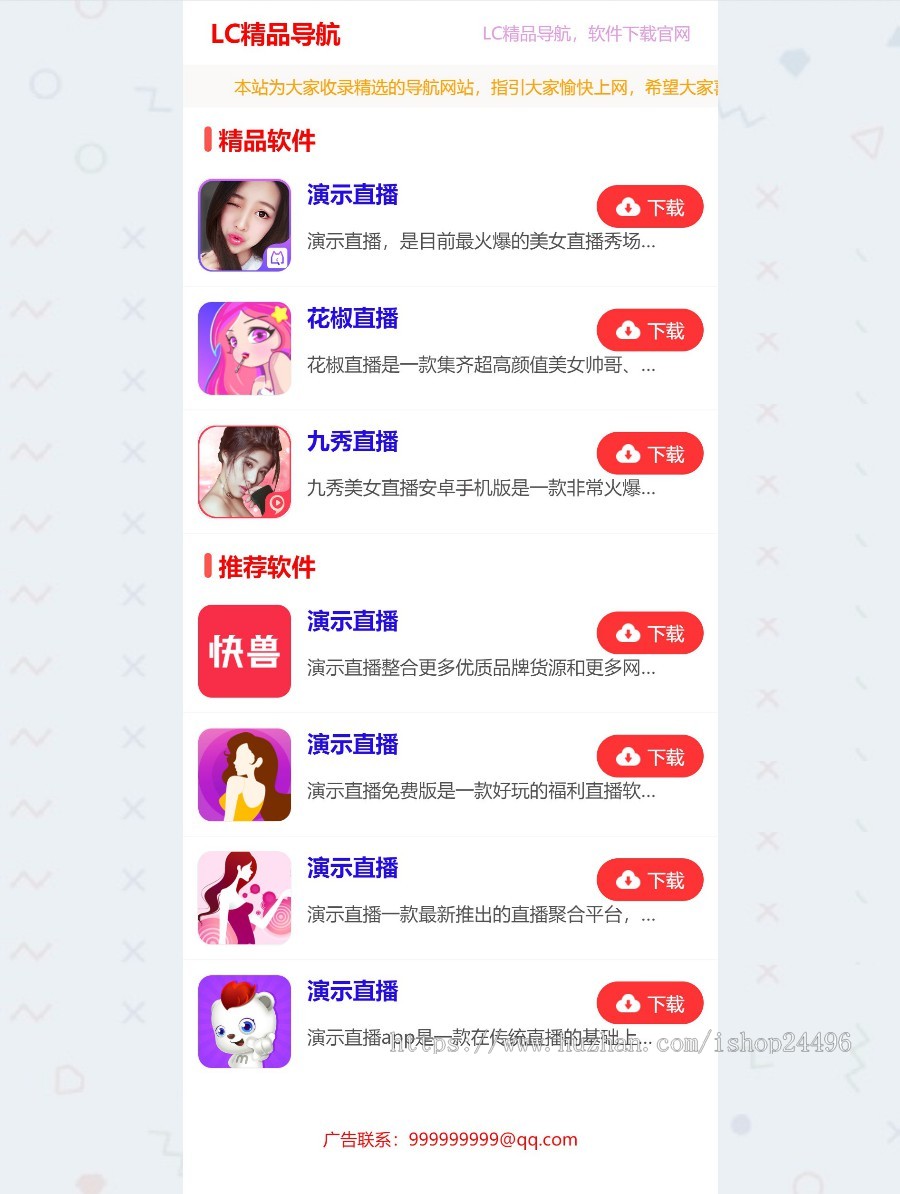Tap the 花椒直播 app icon
The image size is (900, 1194).
pos(244,348)
